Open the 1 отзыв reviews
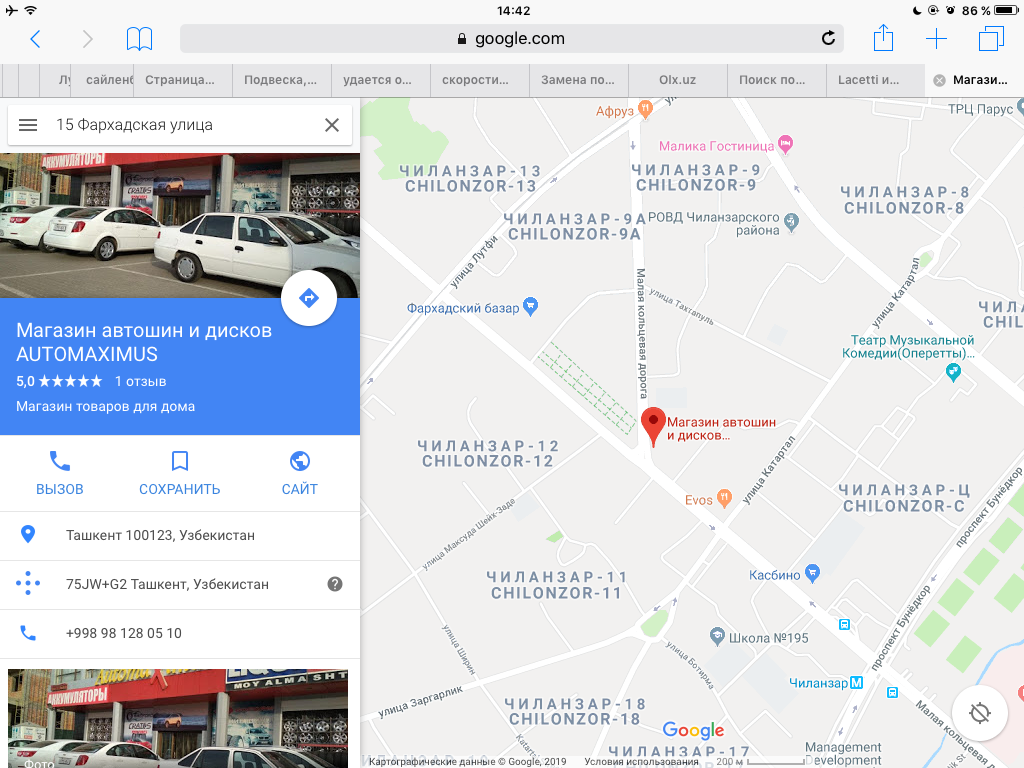 (140, 381)
